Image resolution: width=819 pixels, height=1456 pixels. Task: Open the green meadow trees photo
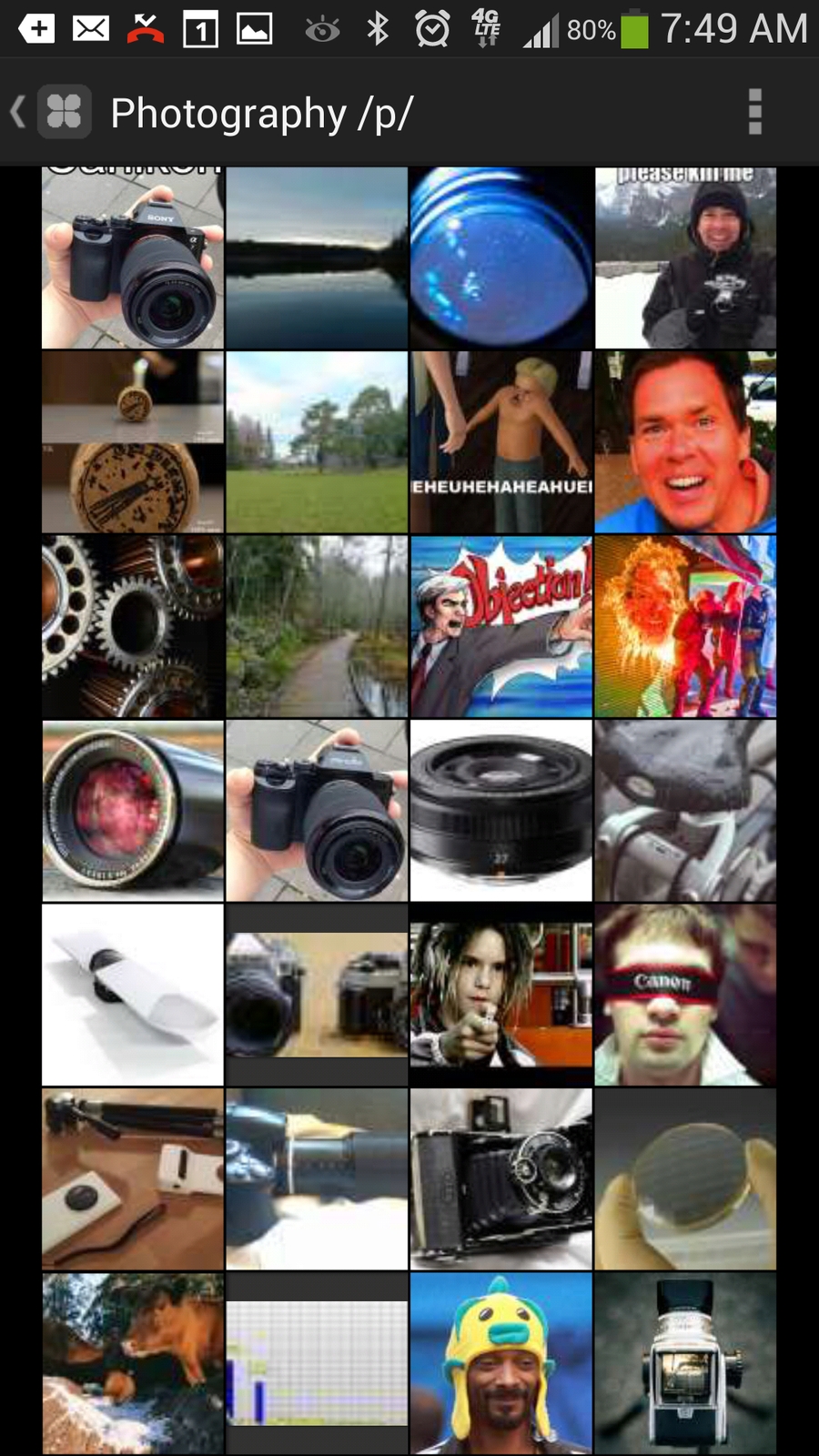[317, 442]
